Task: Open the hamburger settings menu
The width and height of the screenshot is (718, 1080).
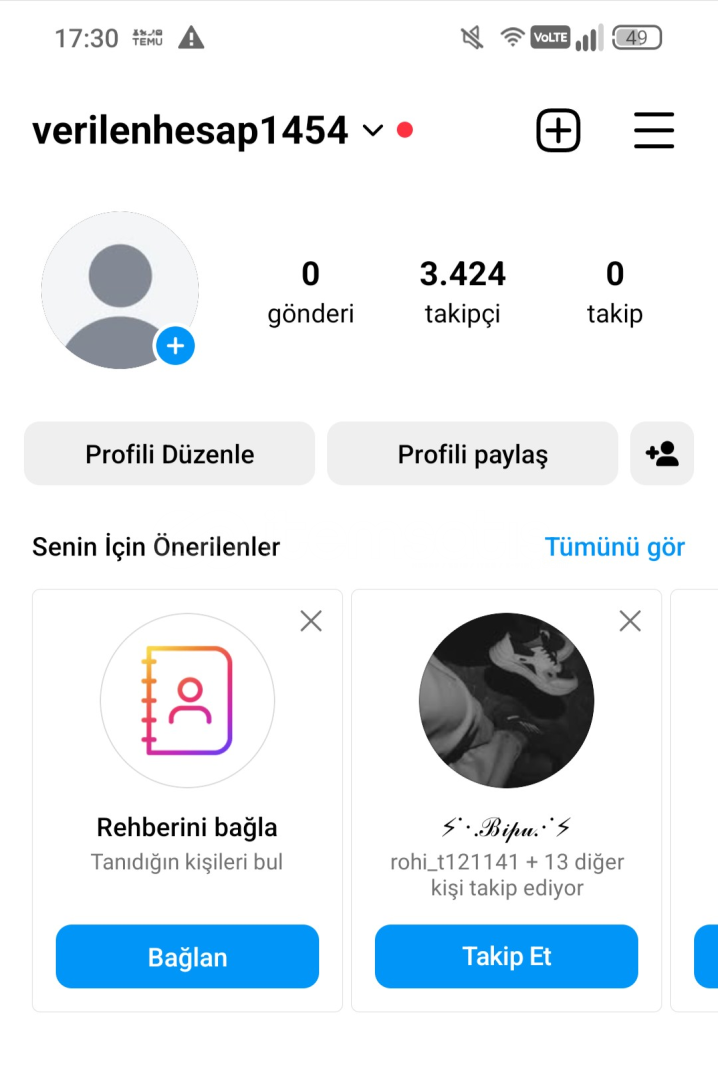Action: pyautogui.click(x=654, y=131)
